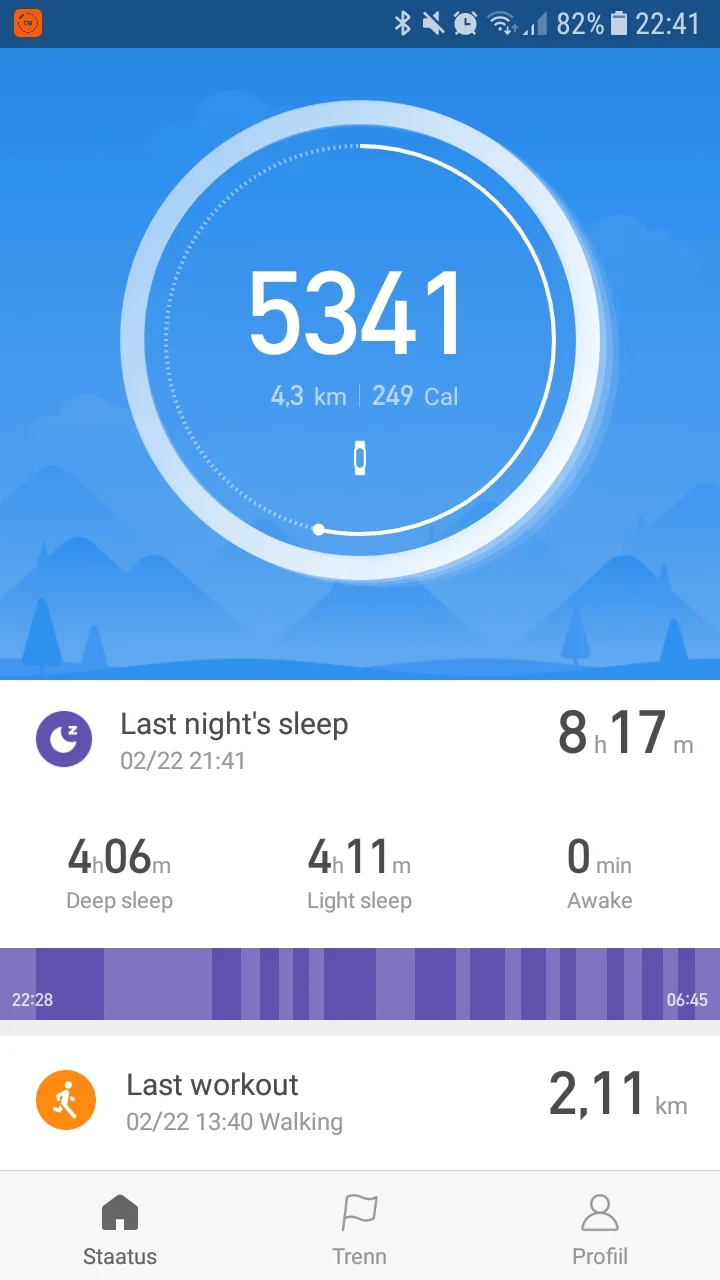This screenshot has width=720, height=1280.
Task: Click the orange running workout icon
Action: 66,1100
